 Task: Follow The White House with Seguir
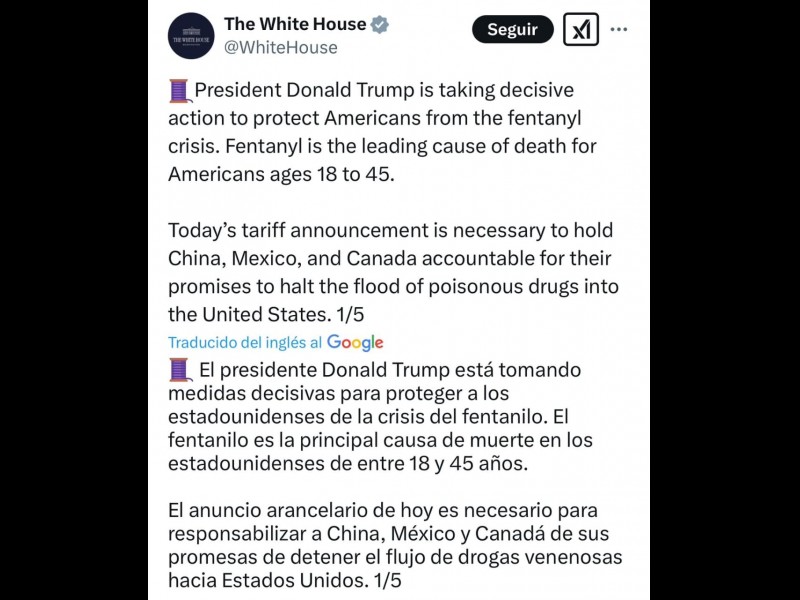click(x=512, y=29)
